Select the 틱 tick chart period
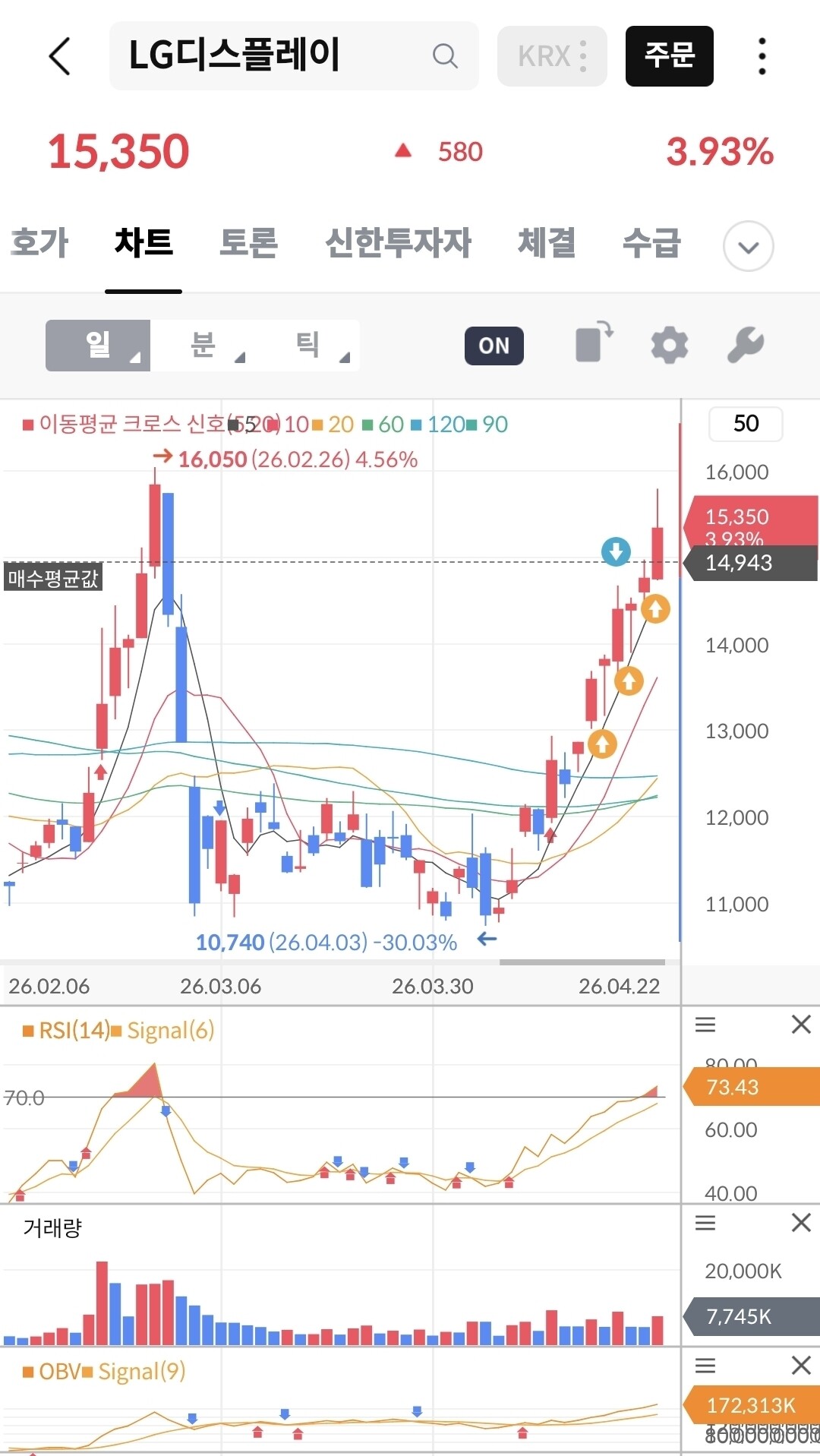Image resolution: width=820 pixels, height=1456 pixels. pos(307,346)
